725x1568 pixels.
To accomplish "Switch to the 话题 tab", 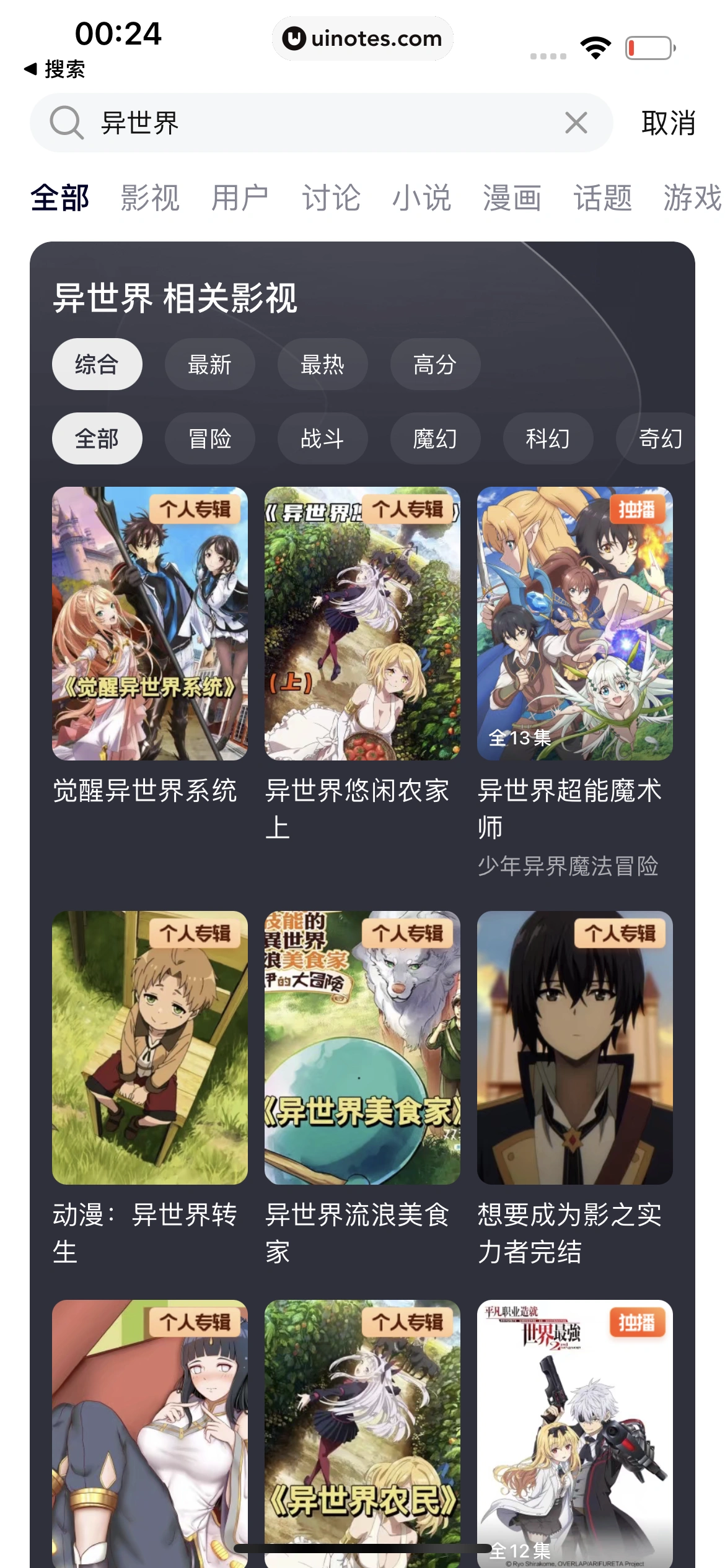I will 602,198.
